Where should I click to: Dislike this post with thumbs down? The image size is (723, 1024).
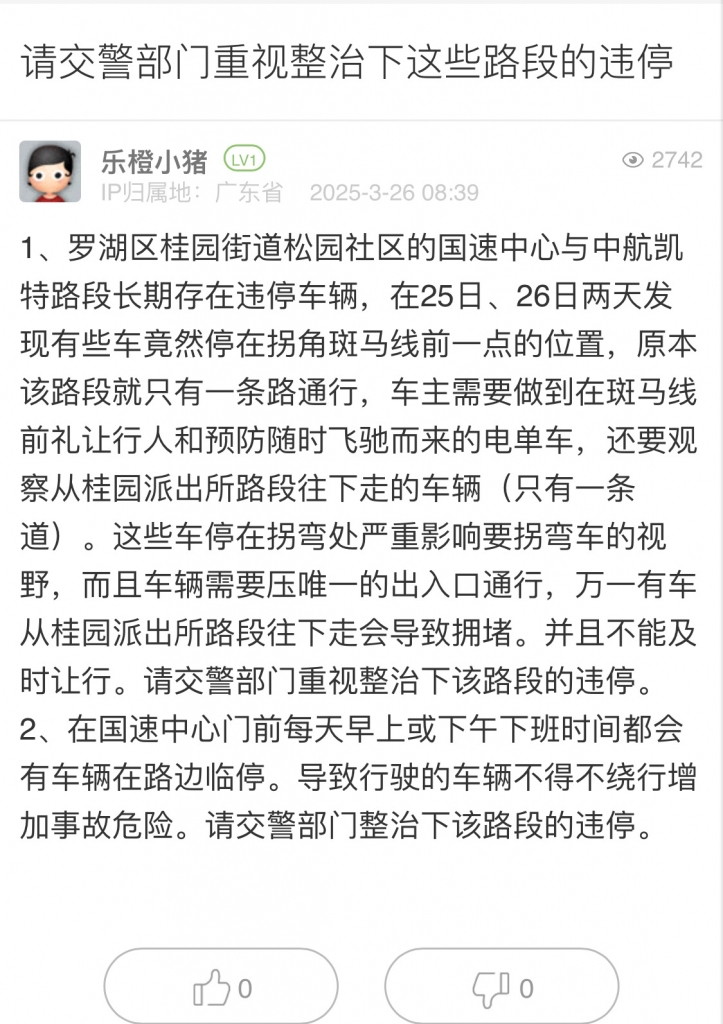point(502,988)
